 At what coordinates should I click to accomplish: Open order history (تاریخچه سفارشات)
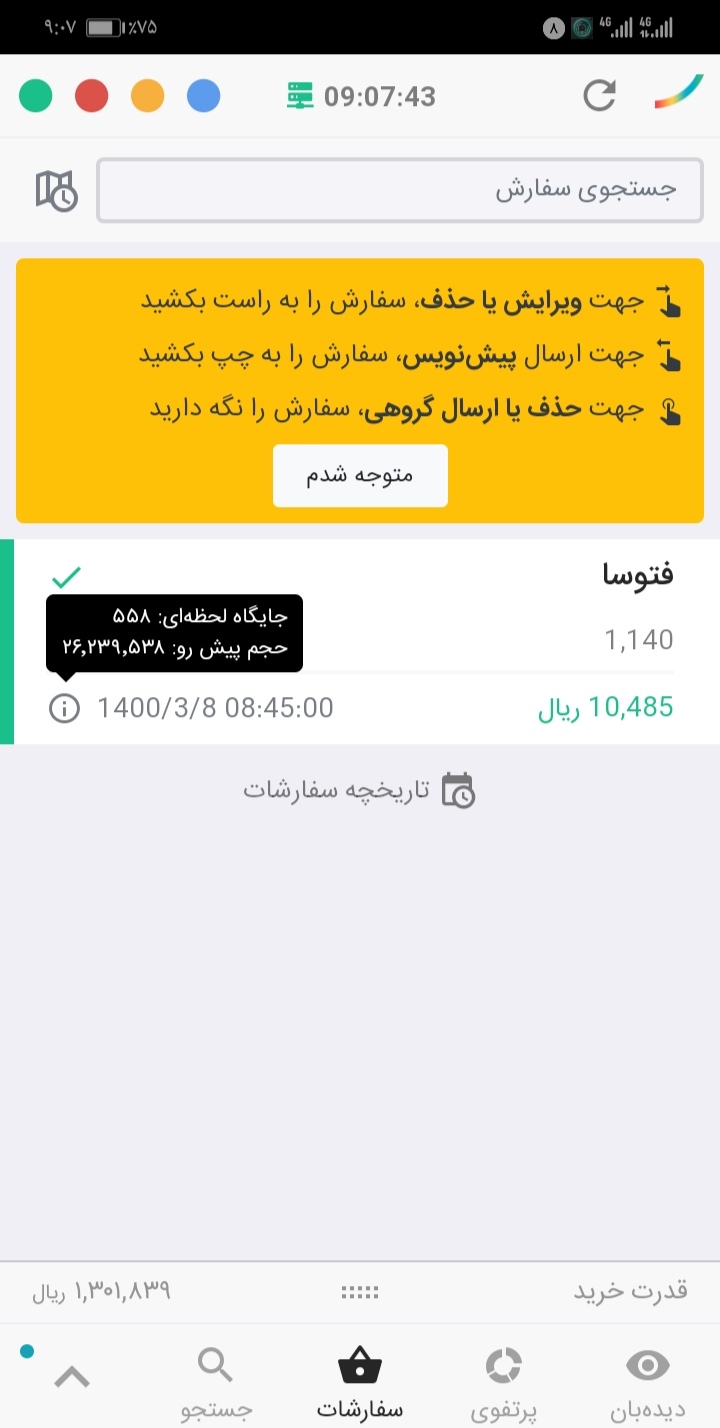[x=360, y=790]
